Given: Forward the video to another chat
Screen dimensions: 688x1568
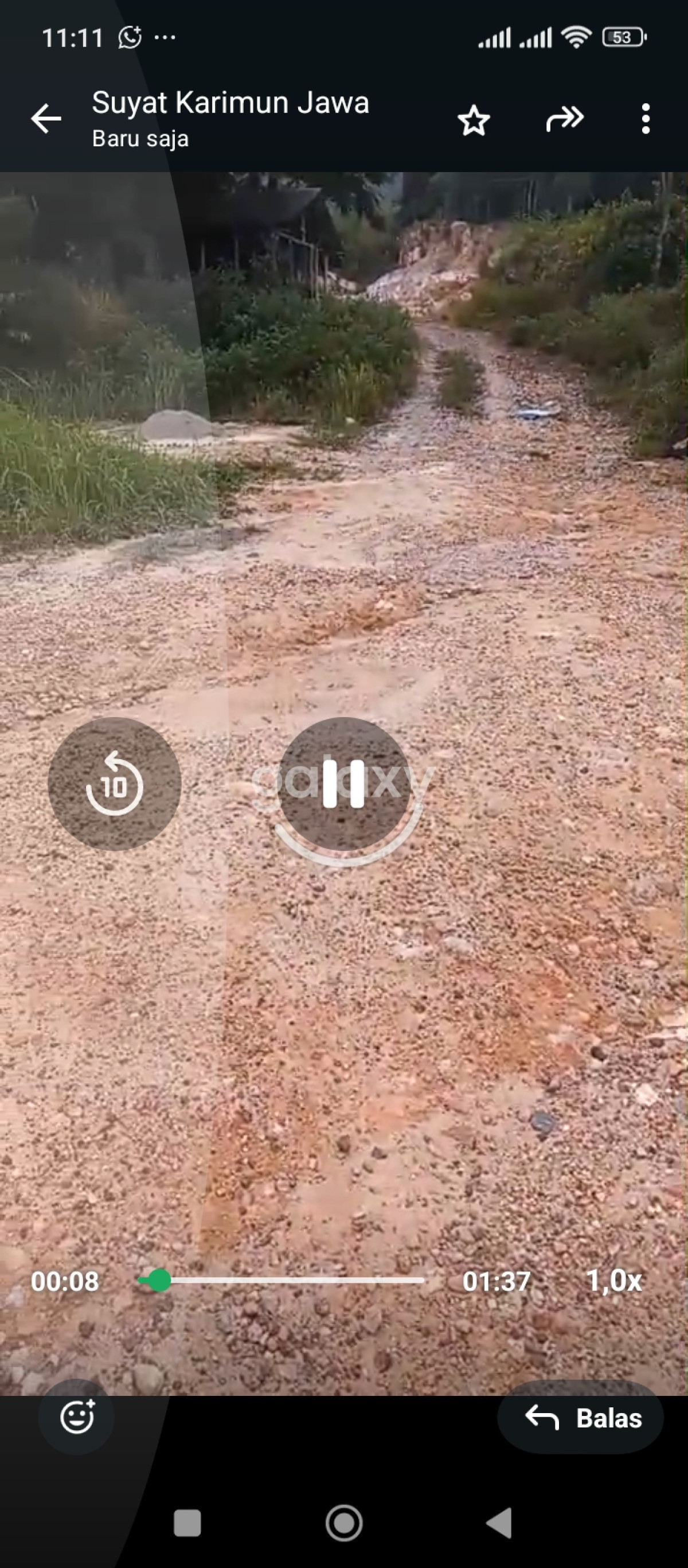Looking at the screenshot, I should pos(565,119).
